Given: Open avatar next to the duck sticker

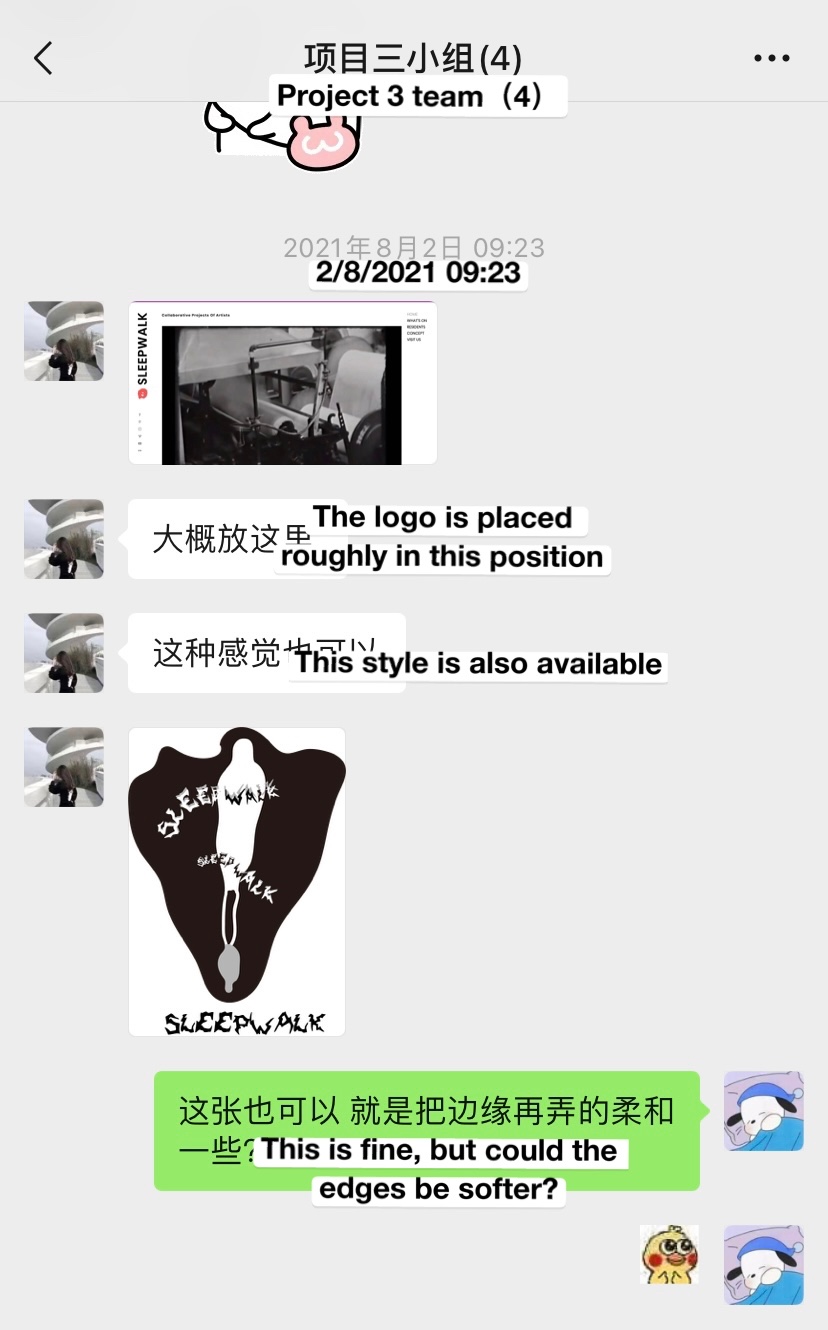Looking at the screenshot, I should click(x=764, y=1265).
